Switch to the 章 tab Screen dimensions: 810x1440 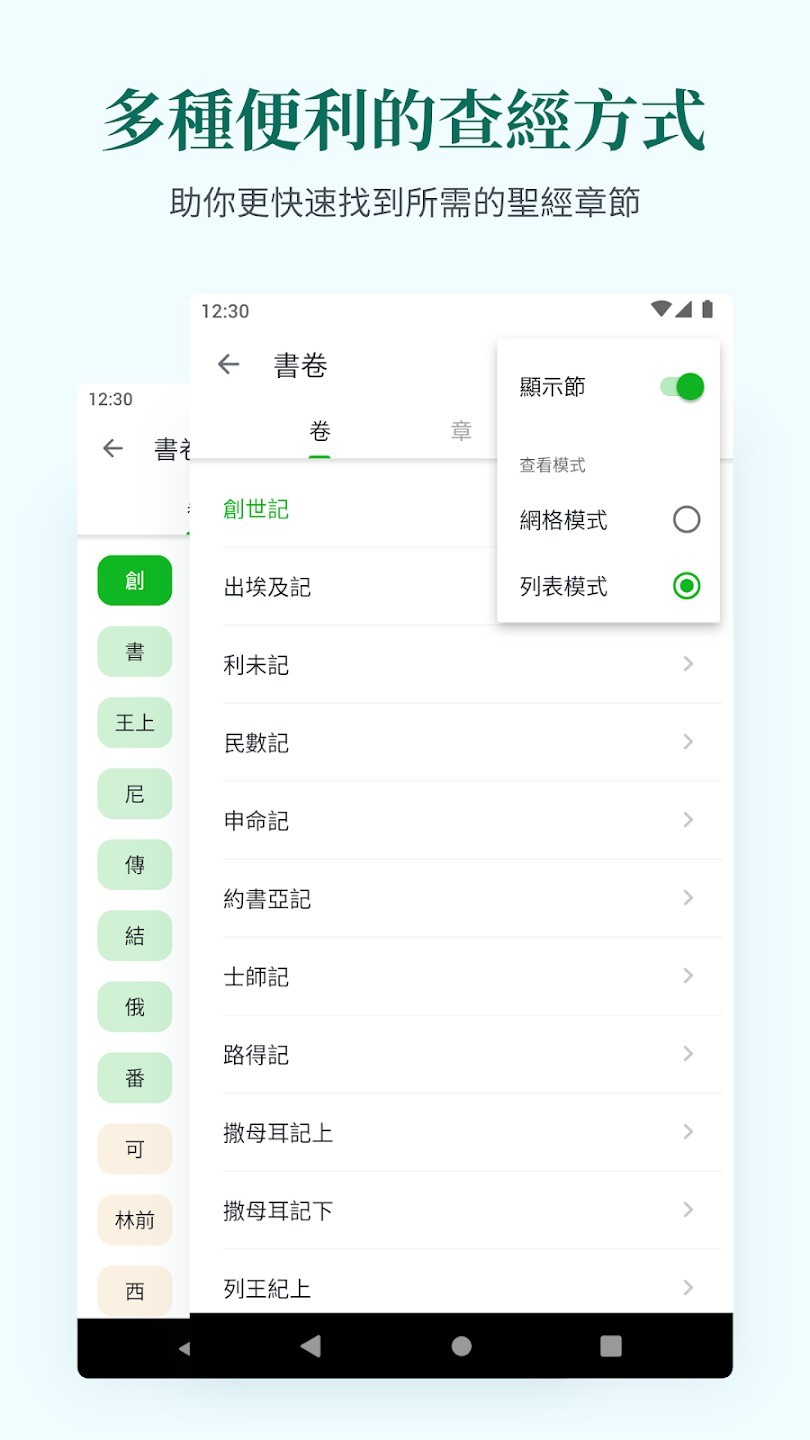click(x=461, y=431)
